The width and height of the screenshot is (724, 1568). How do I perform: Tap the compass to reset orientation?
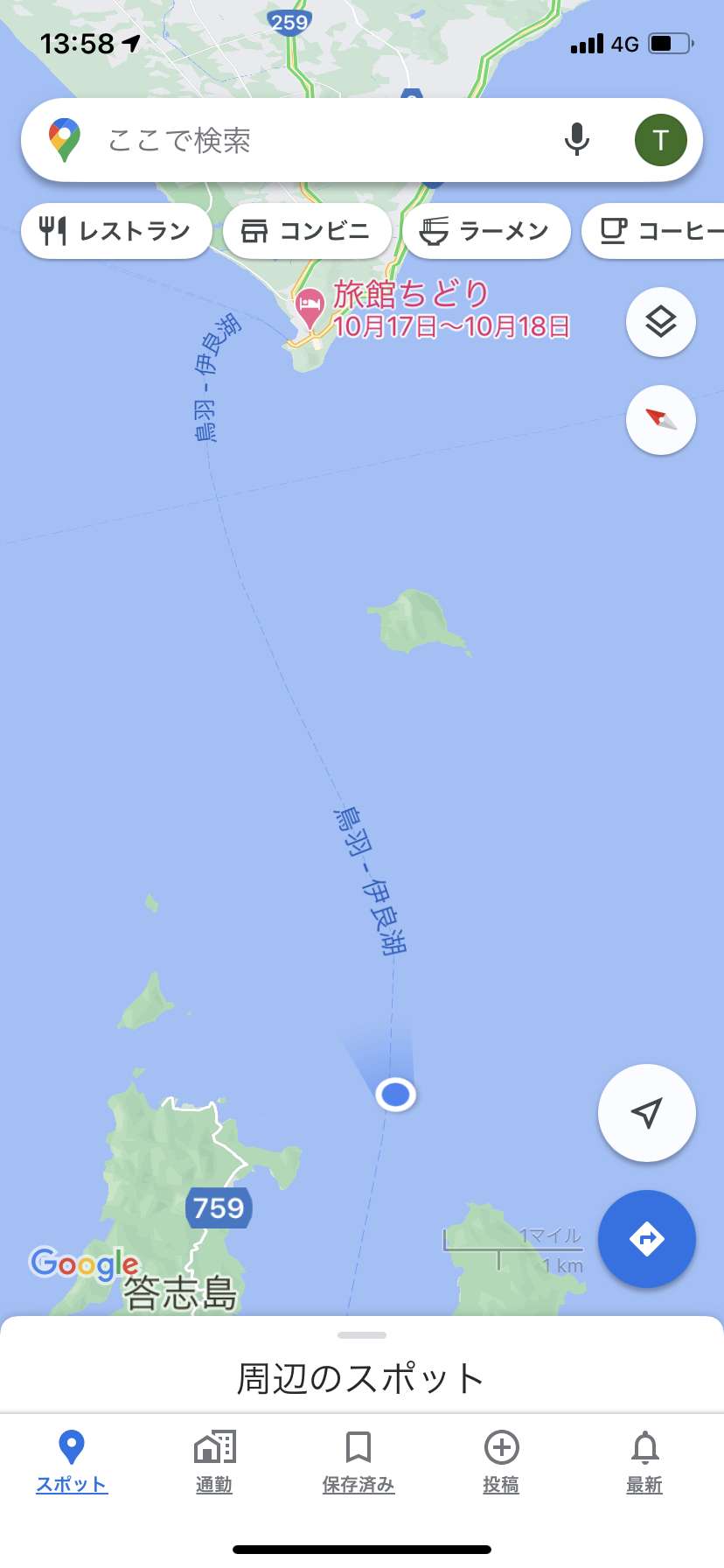point(661,420)
